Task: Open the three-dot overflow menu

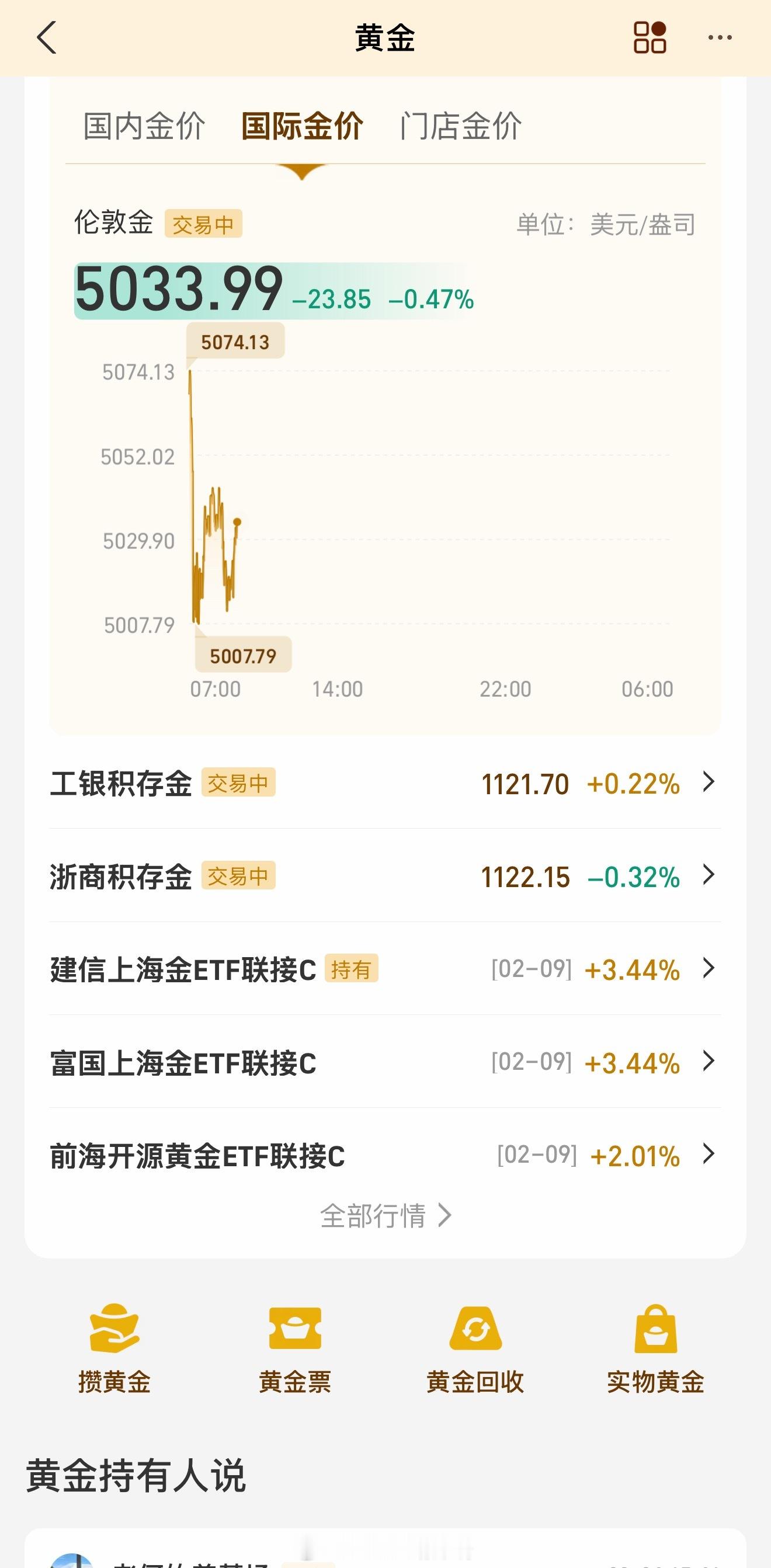Action: click(720, 38)
